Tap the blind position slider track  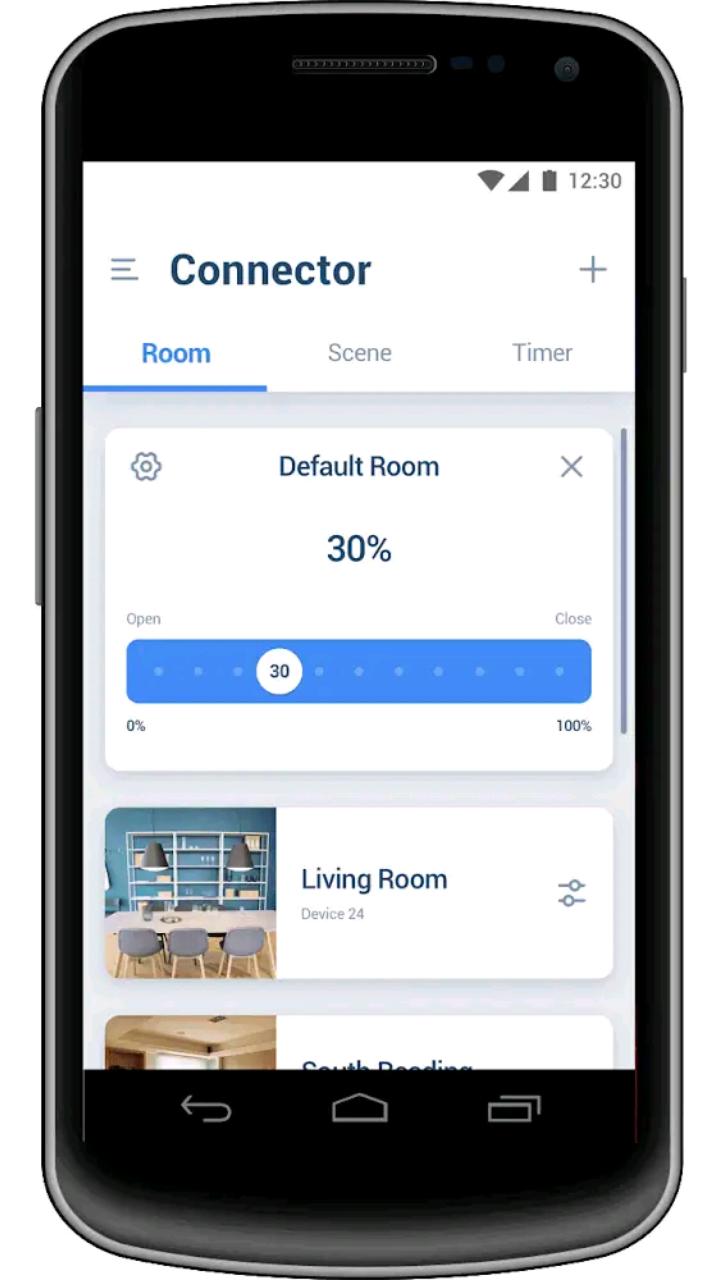pyautogui.click(x=359, y=671)
